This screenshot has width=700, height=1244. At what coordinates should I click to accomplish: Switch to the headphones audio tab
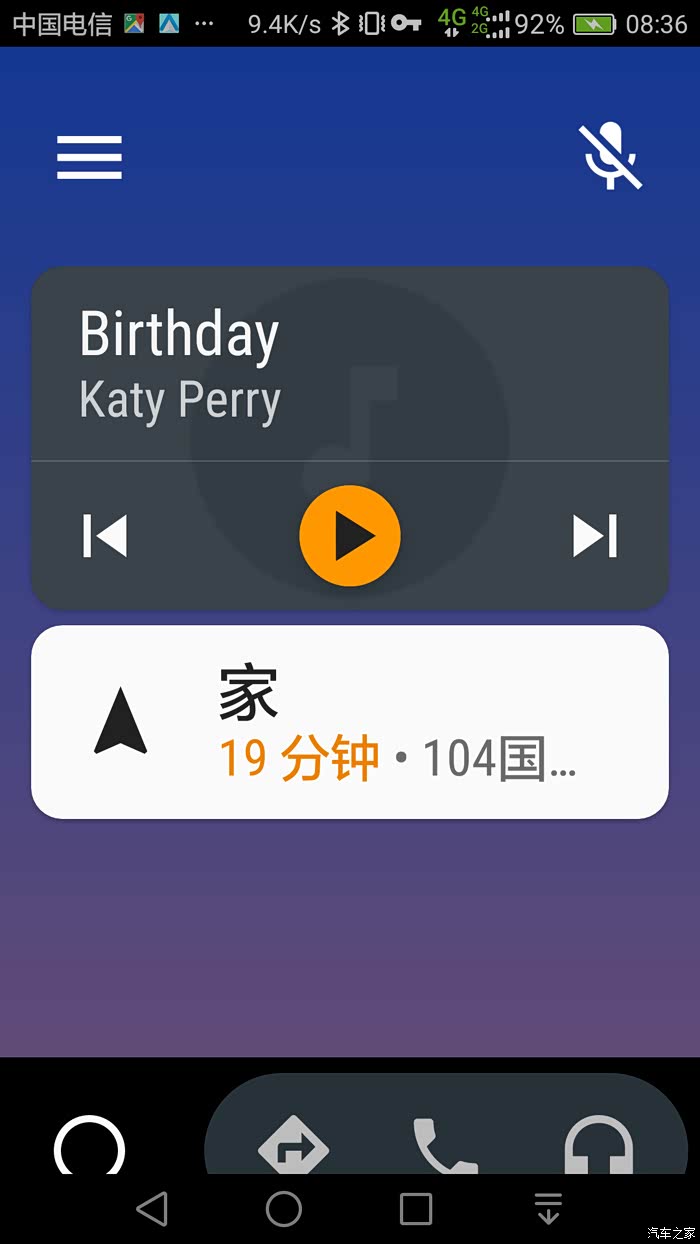(598, 1148)
